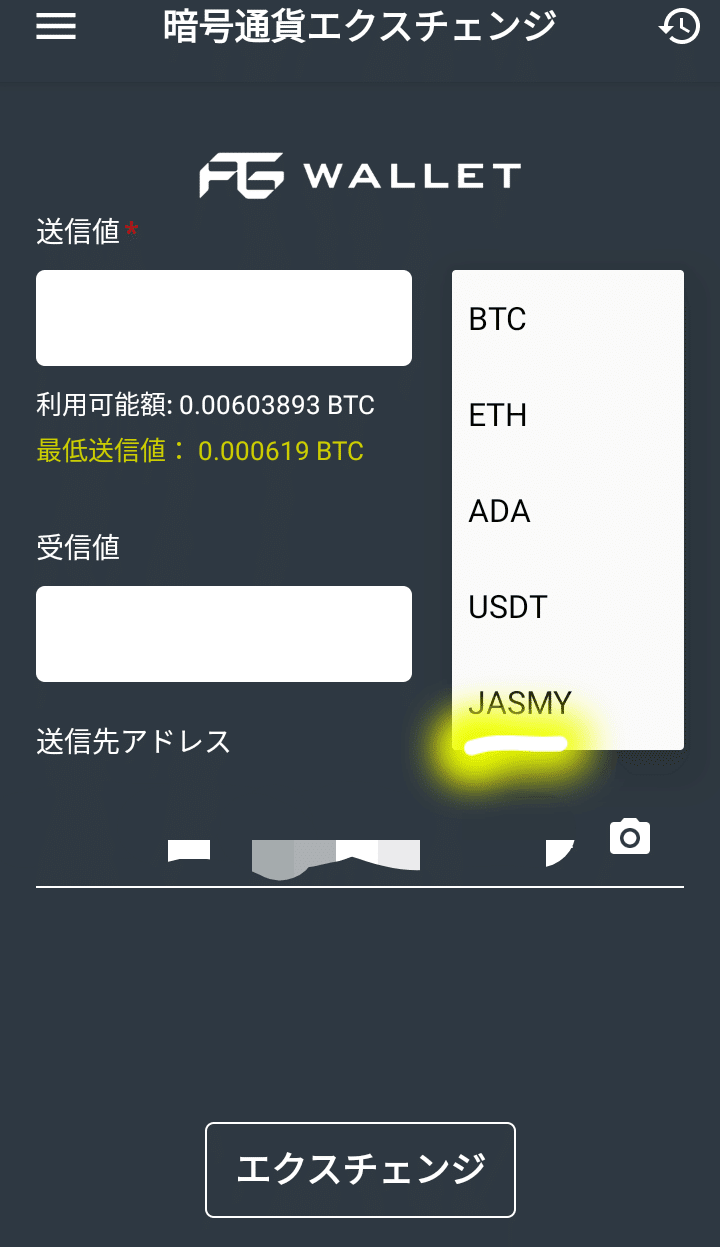
Task: Click the FG WALLET logo
Action: tap(360, 175)
